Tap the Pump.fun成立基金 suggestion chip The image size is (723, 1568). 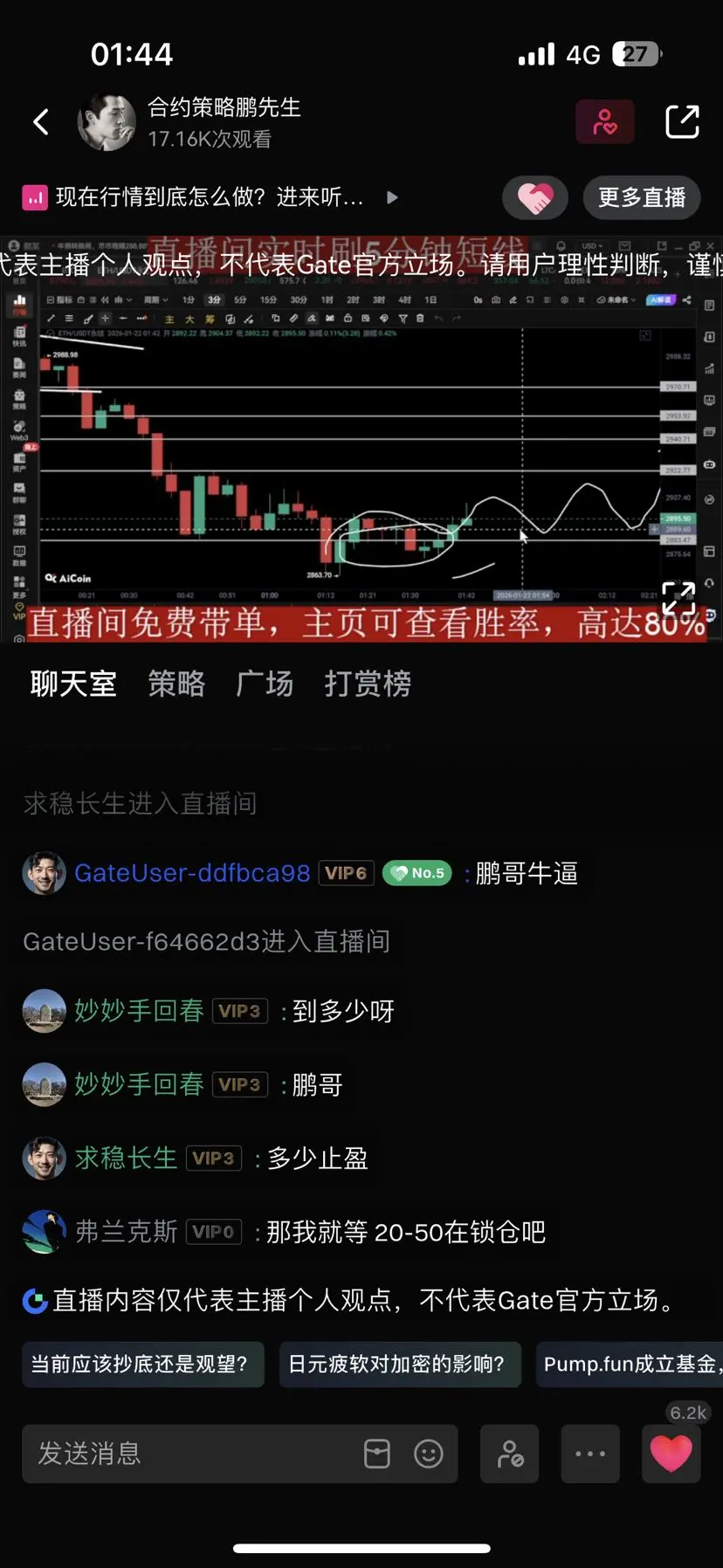[630, 1365]
